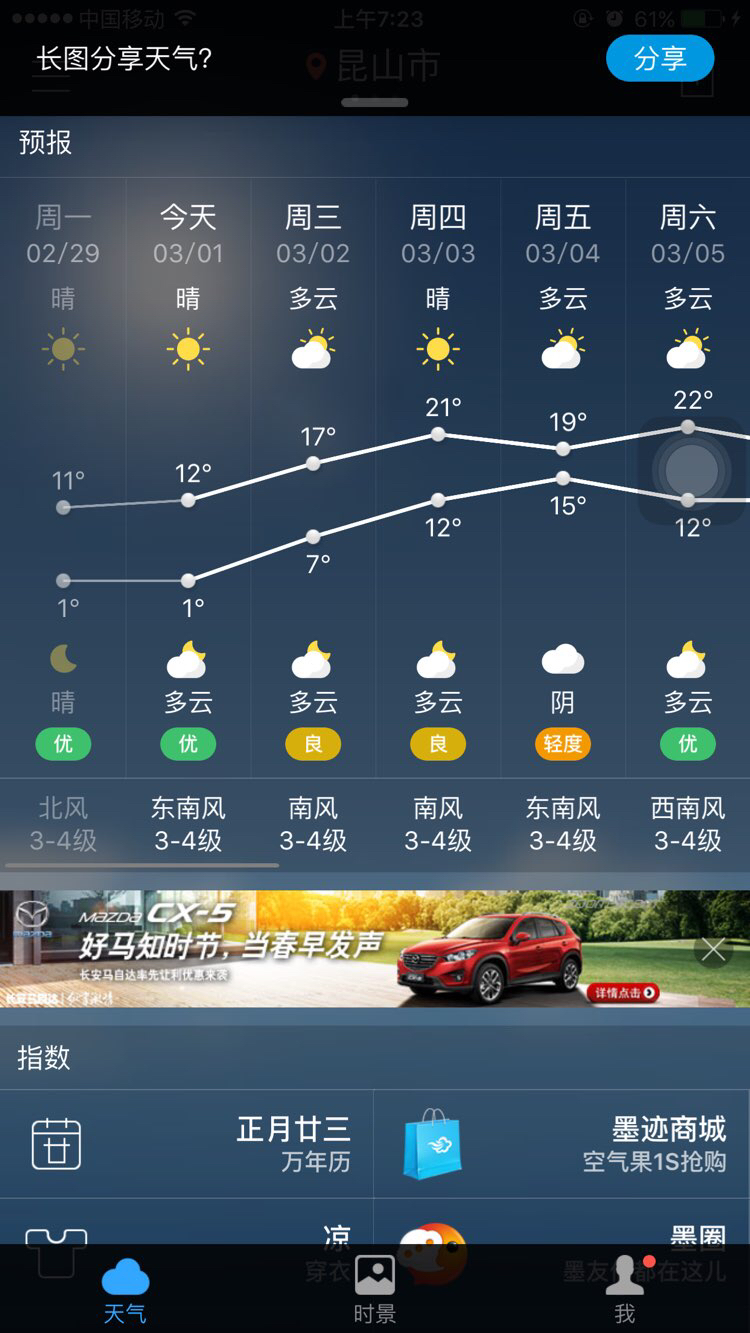Image resolution: width=750 pixels, height=1333 pixels.
Task: Open the Mazda CX-5 advertisement
Action: click(375, 948)
